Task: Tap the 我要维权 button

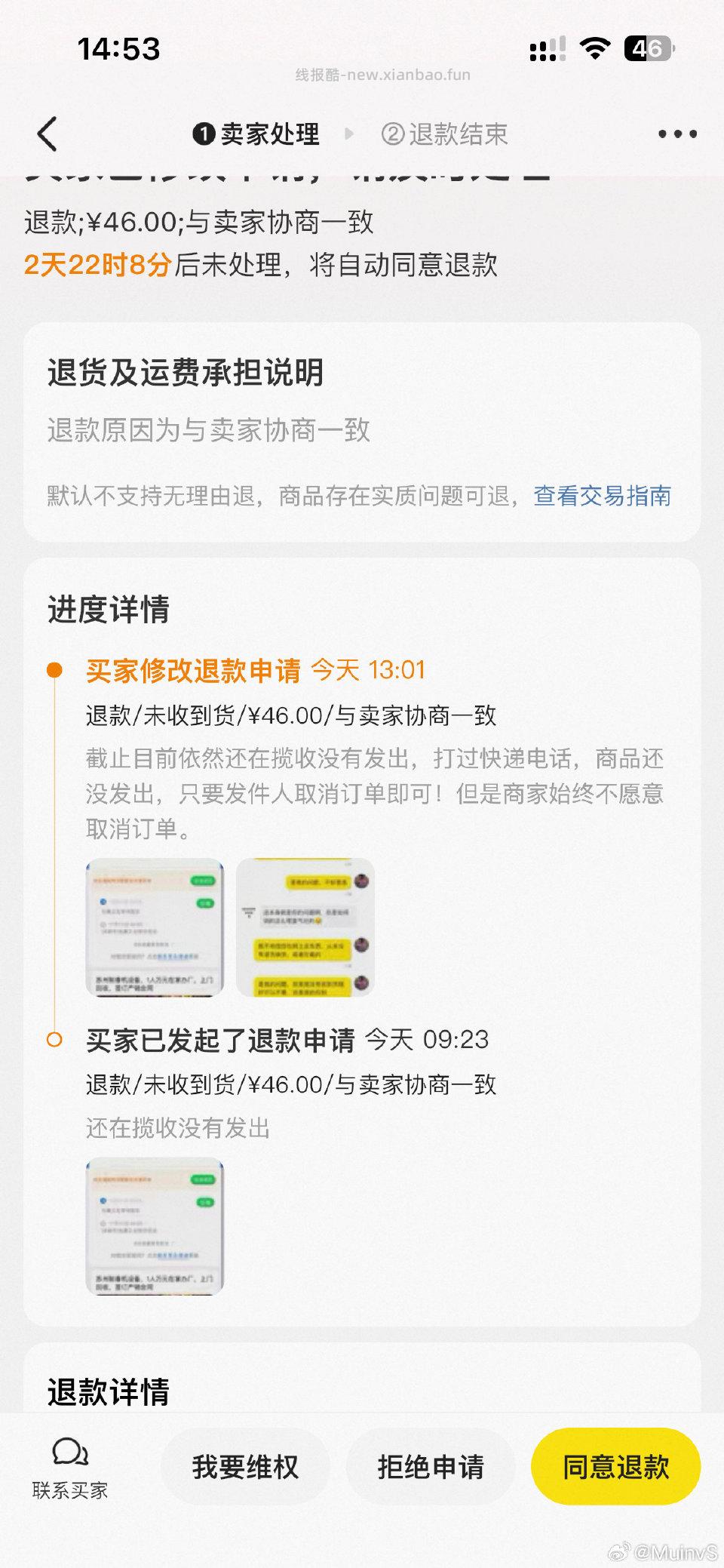Action: (x=247, y=1466)
